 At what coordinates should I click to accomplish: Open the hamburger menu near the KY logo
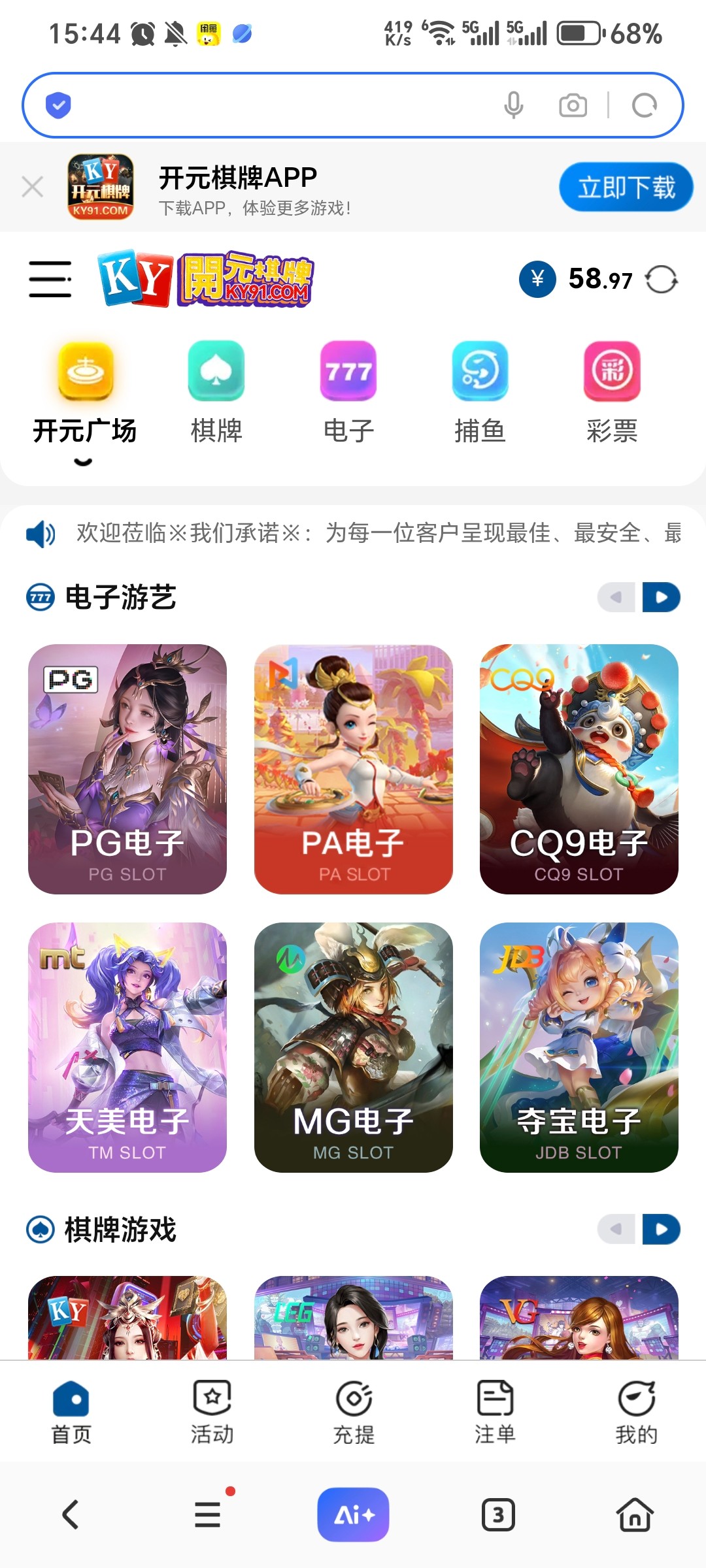tap(50, 280)
